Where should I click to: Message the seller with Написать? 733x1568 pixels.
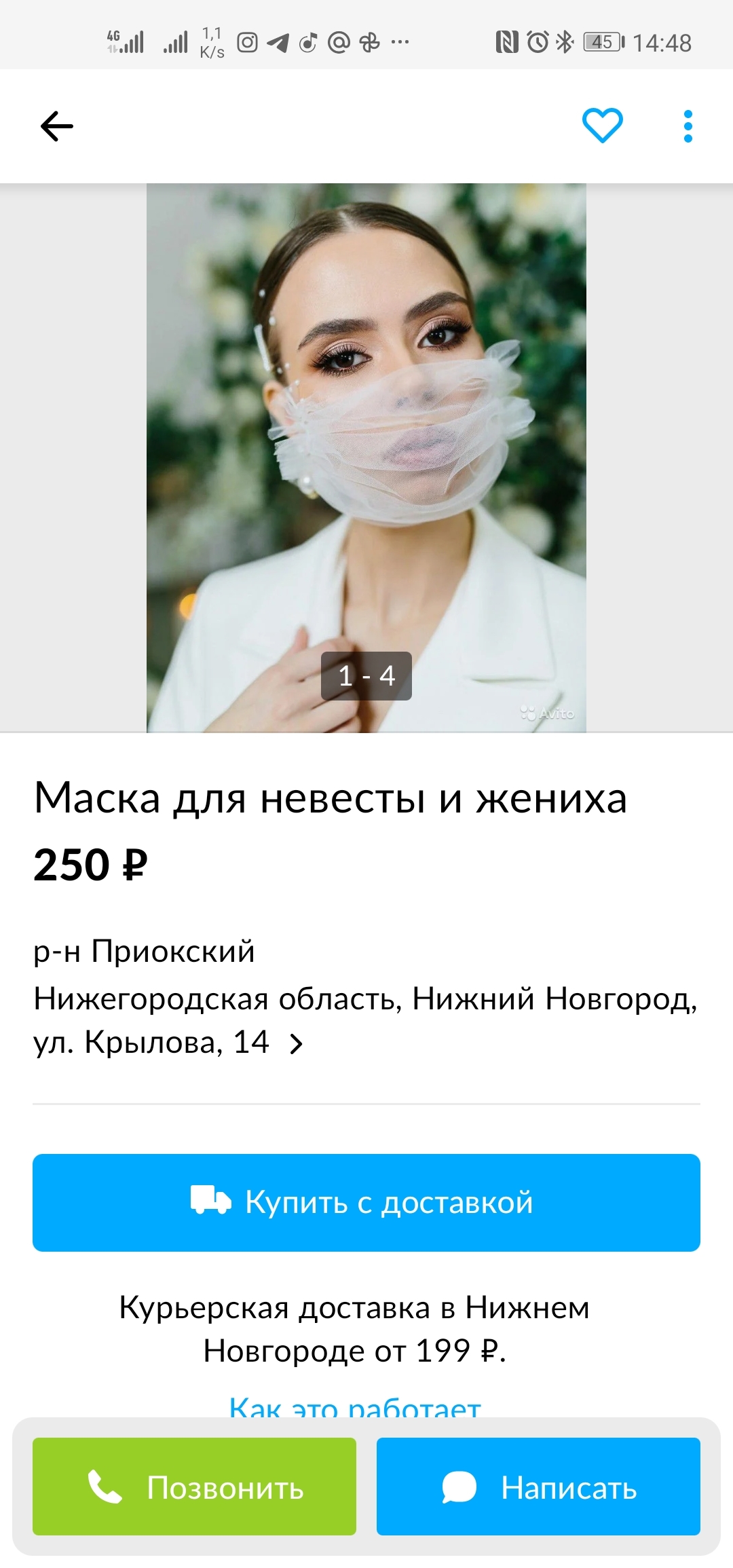(x=538, y=1487)
